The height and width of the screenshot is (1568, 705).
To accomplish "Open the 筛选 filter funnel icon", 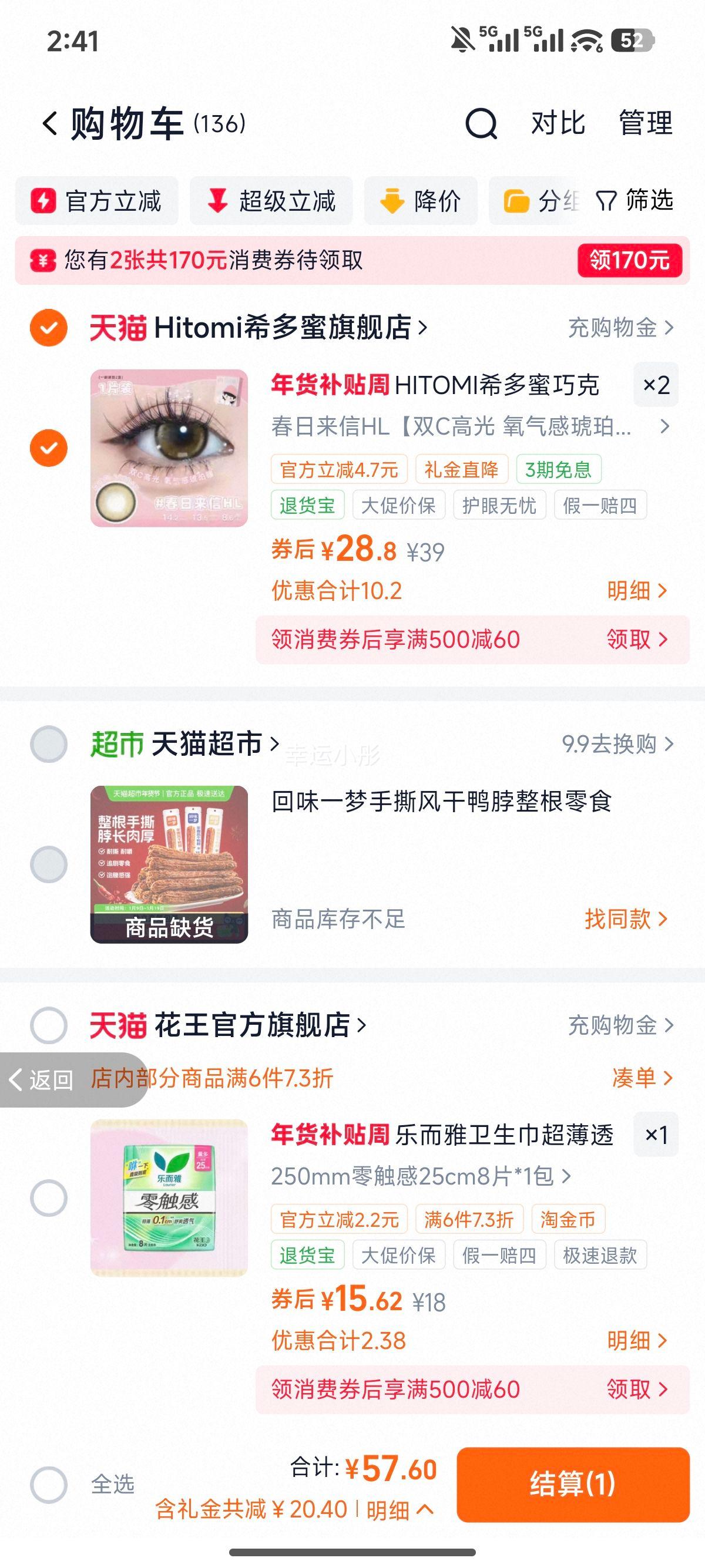I will tap(605, 200).
